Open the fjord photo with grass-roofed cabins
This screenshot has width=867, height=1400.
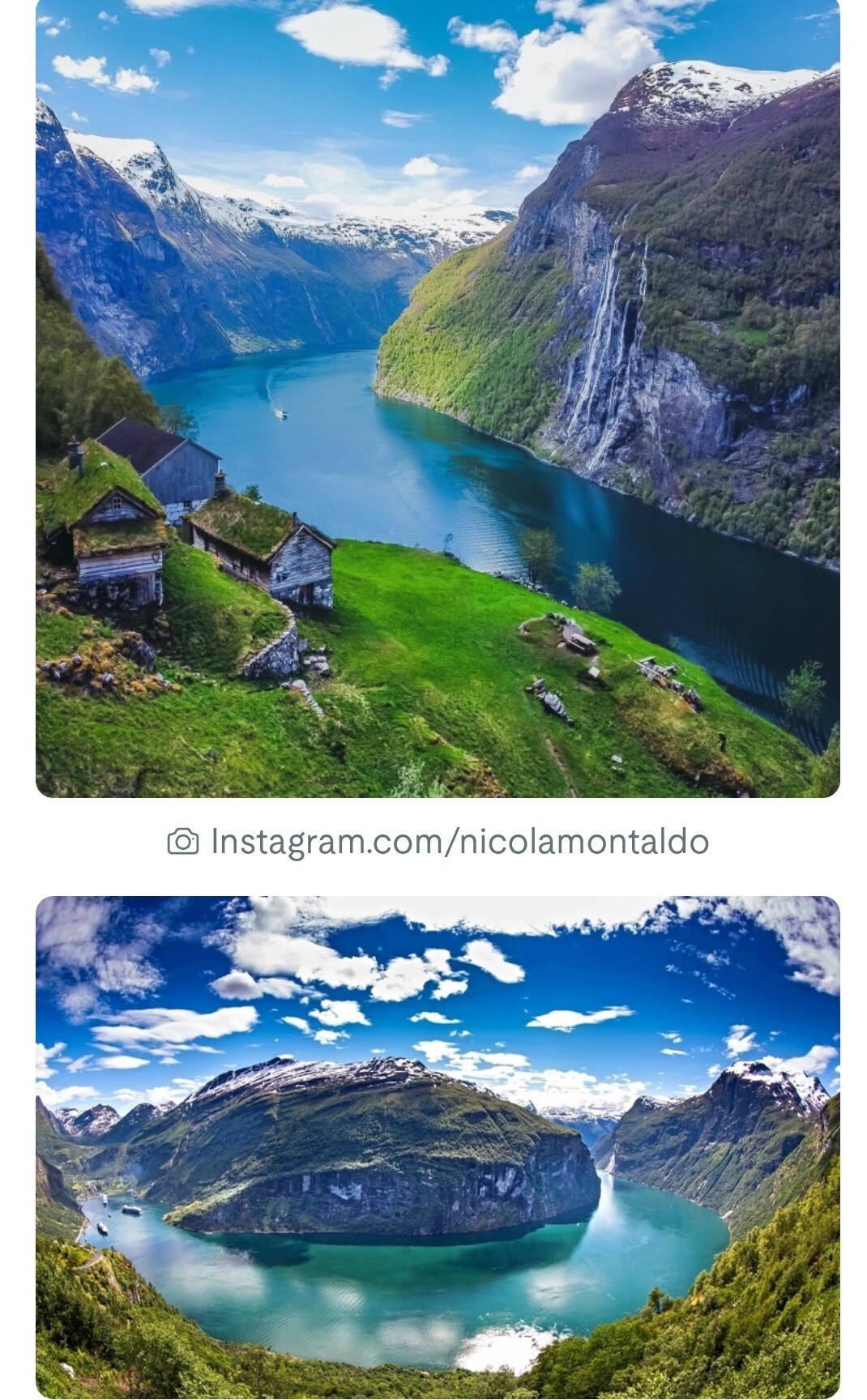coord(438,399)
